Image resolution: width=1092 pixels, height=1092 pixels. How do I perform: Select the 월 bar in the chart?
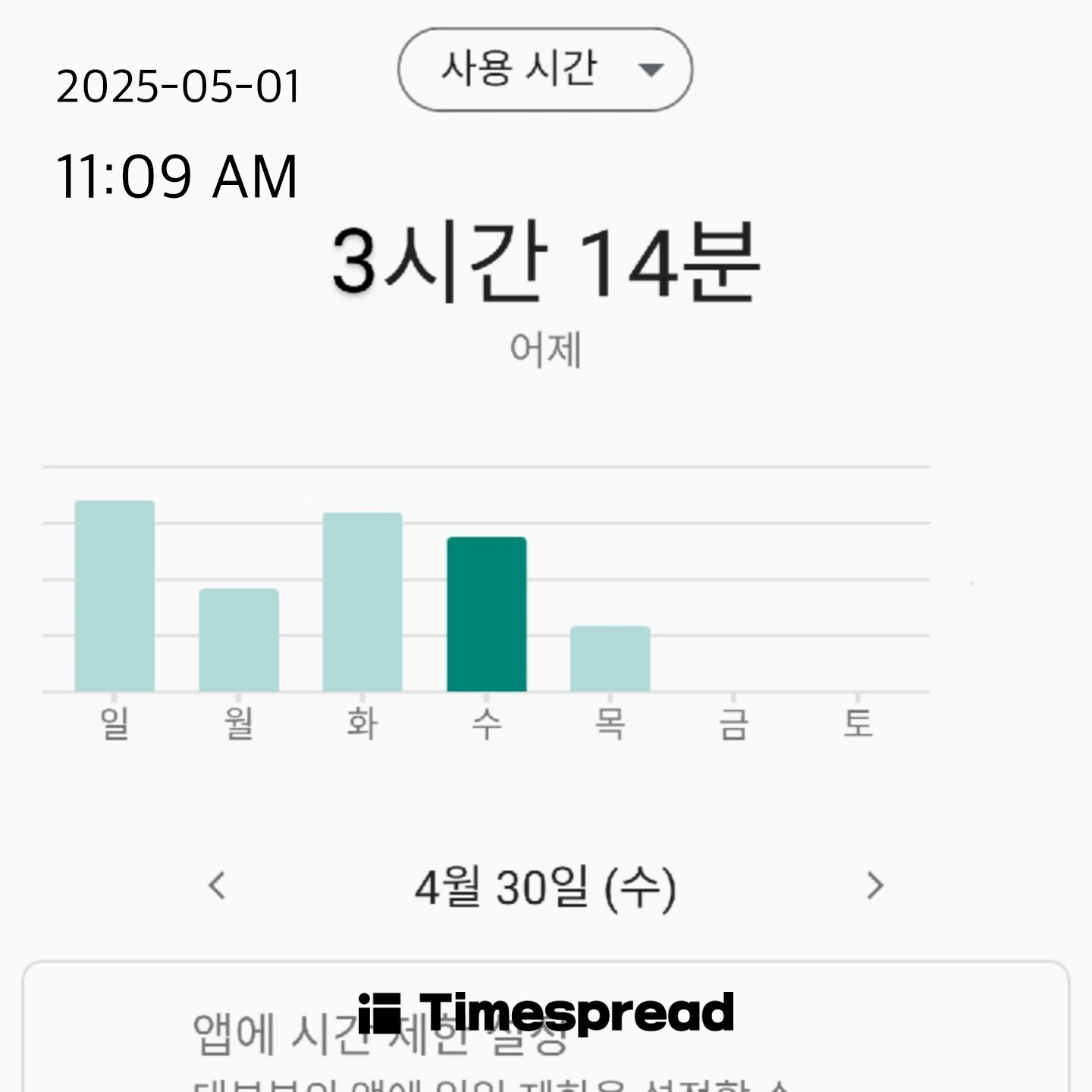239,640
